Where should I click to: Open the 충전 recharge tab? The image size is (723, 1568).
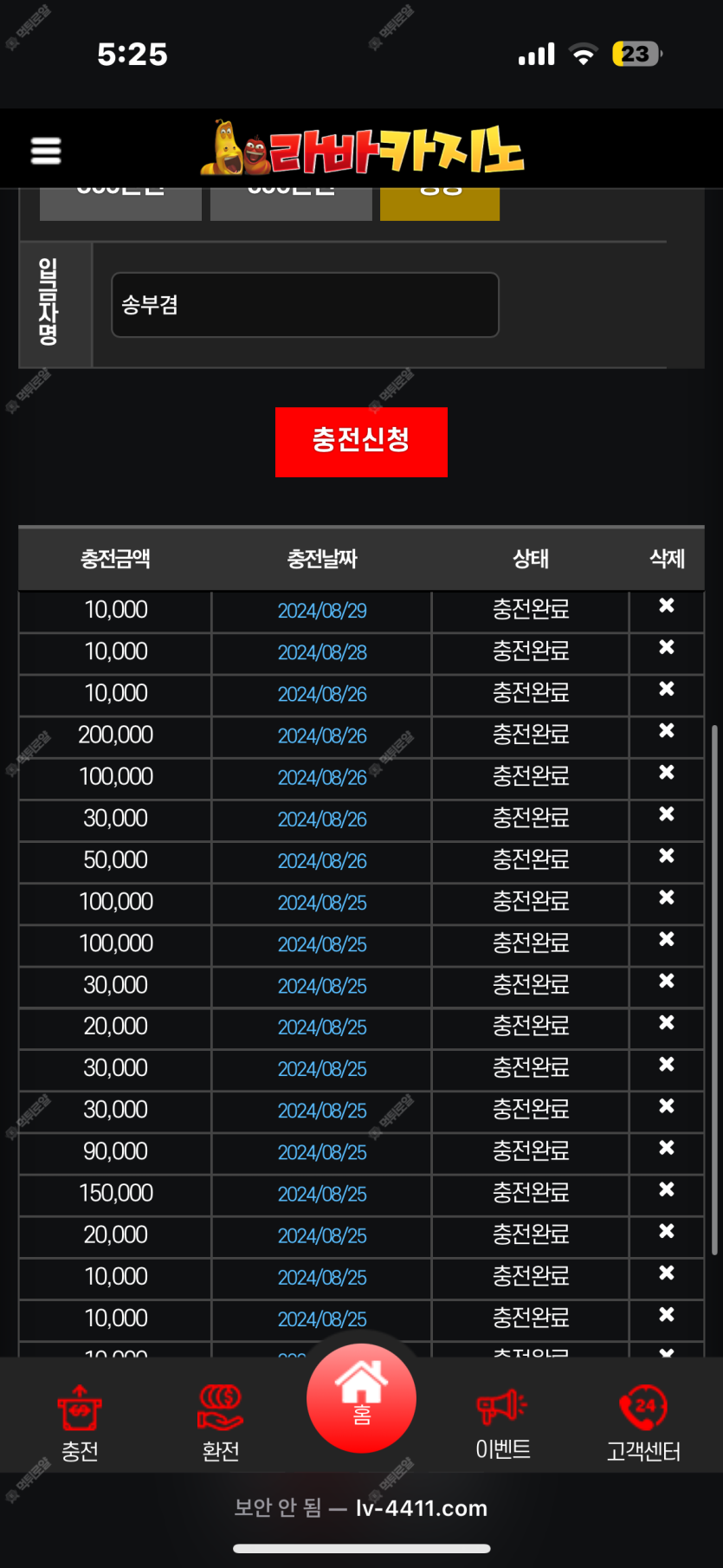pyautogui.click(x=80, y=1422)
